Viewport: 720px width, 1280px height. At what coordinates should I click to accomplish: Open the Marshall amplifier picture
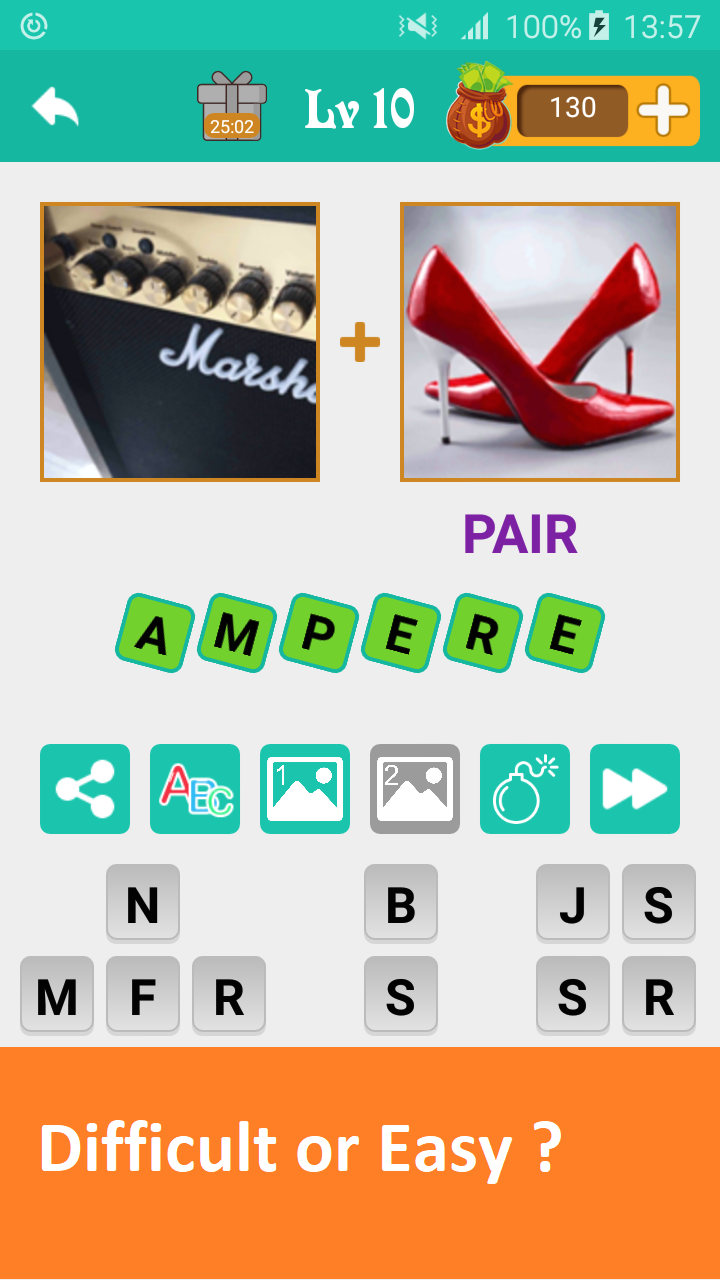[180, 342]
